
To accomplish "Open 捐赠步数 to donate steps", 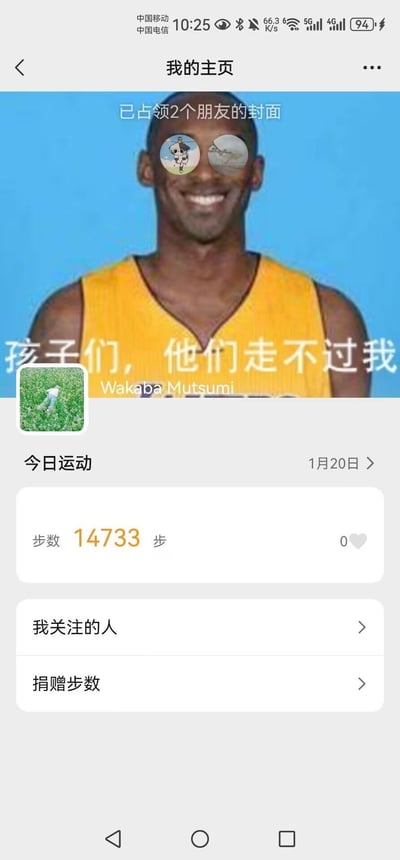I will [200, 684].
